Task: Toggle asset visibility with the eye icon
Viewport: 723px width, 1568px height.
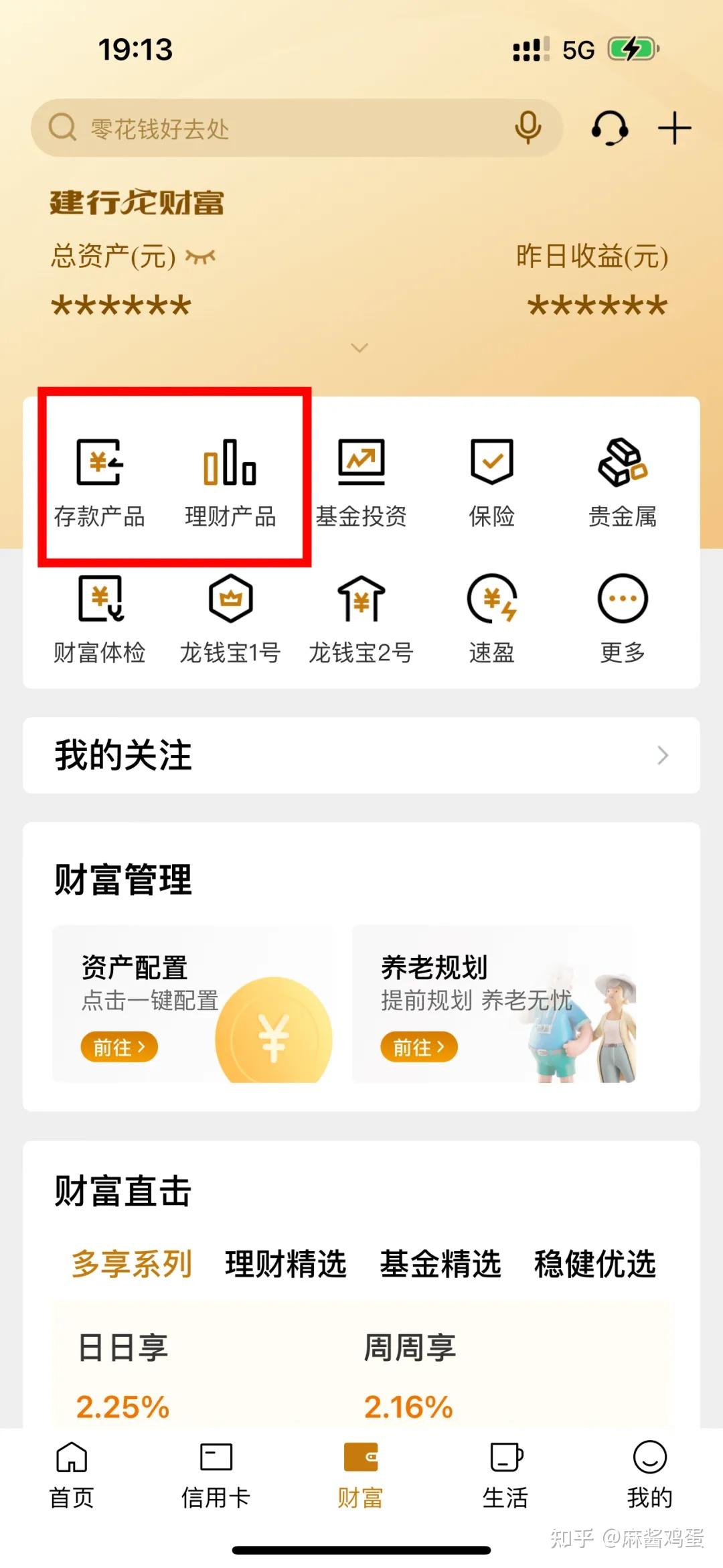Action: [202, 255]
